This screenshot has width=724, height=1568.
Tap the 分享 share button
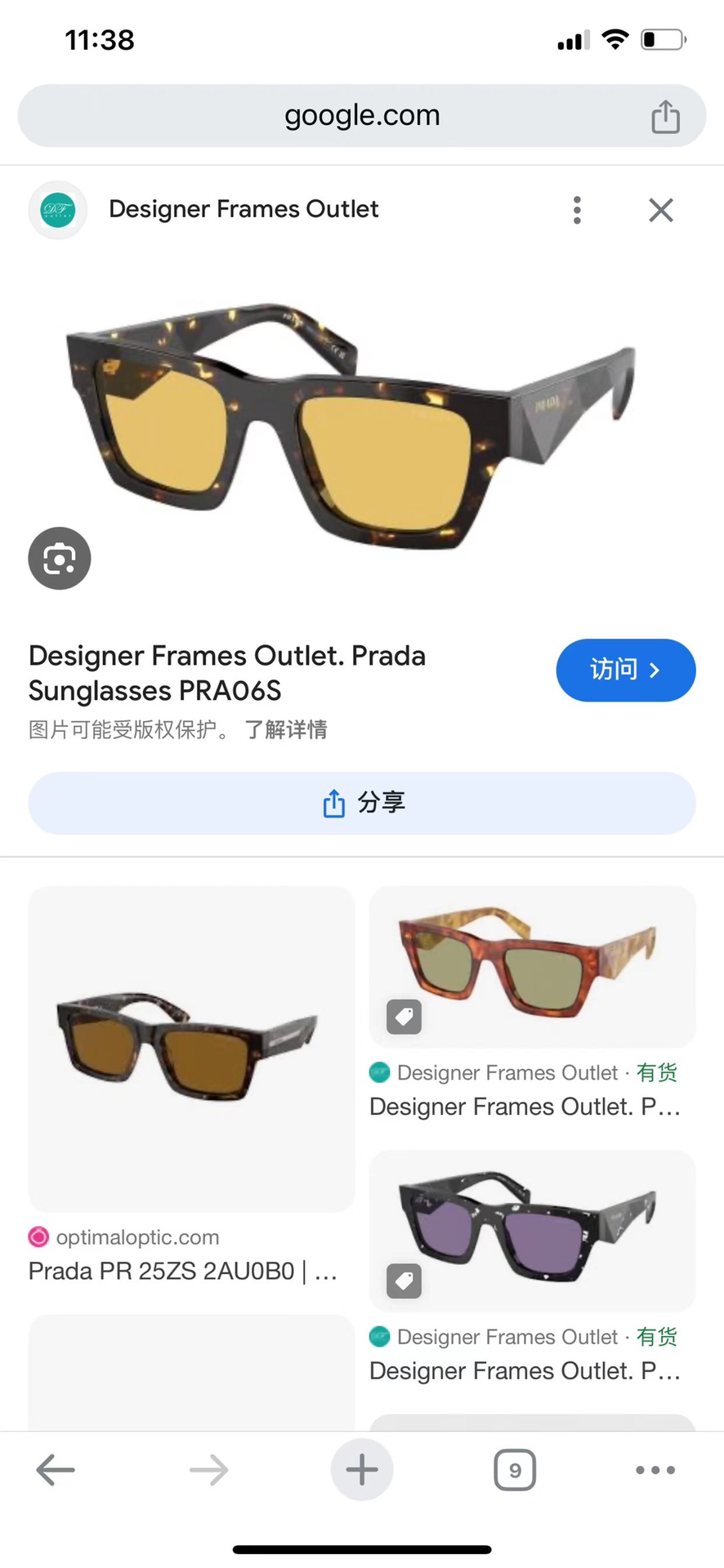click(x=361, y=803)
